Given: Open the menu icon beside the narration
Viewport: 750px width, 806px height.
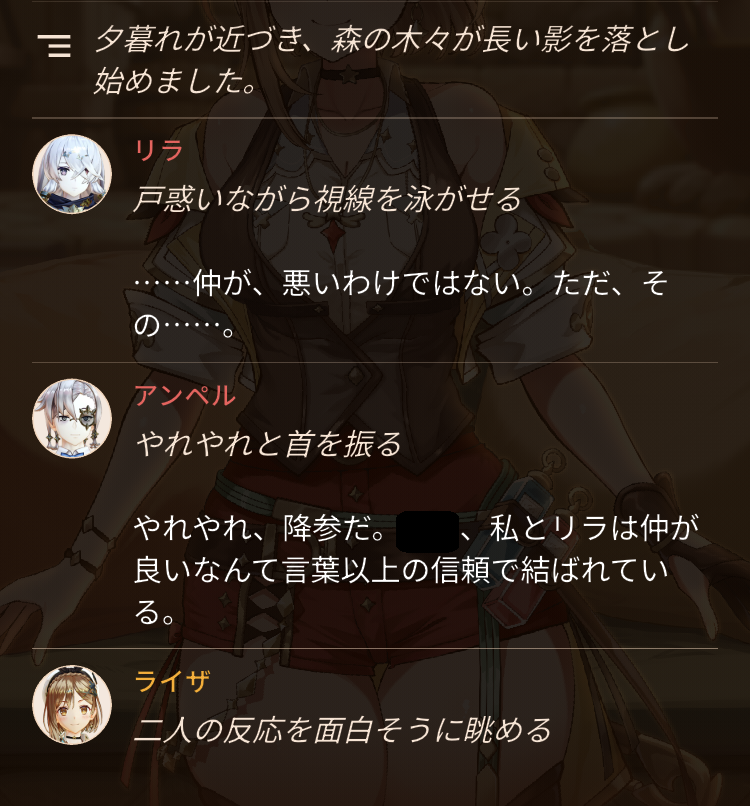Looking at the screenshot, I should [54, 46].
